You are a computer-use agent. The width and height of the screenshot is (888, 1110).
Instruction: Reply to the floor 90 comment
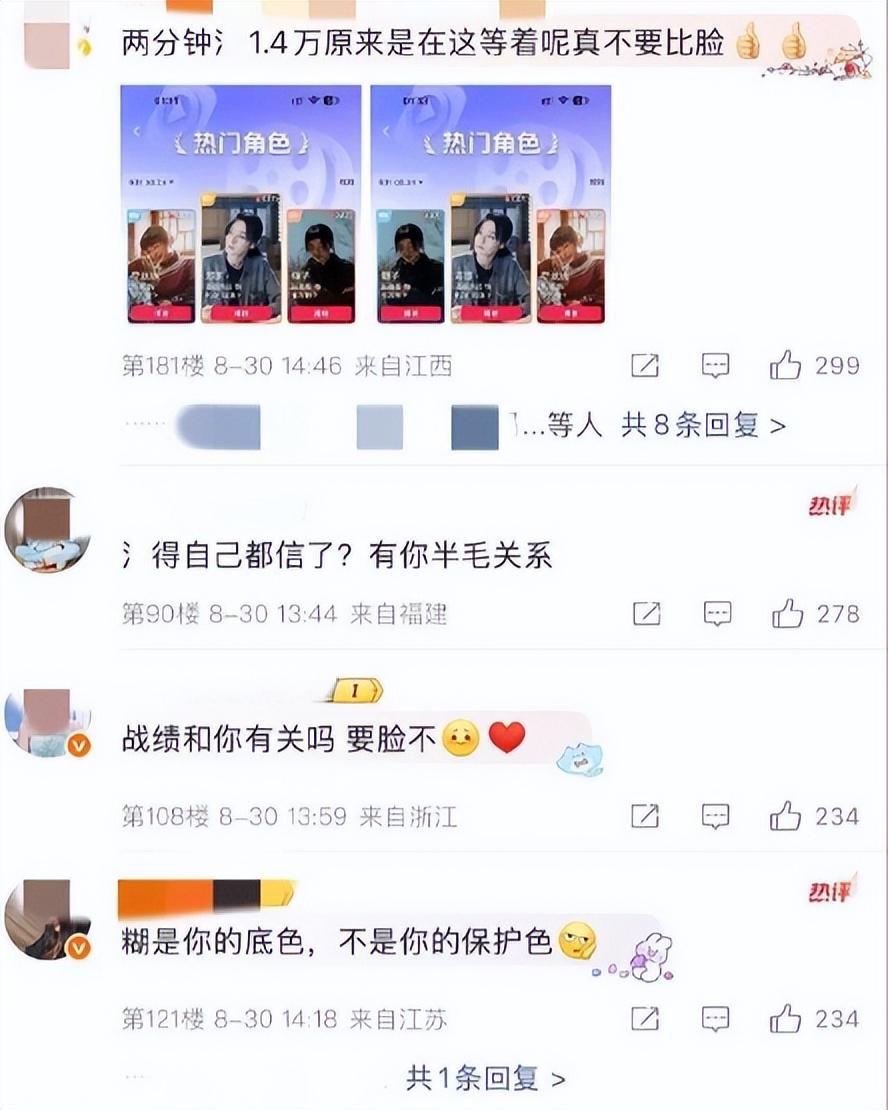[x=717, y=614]
